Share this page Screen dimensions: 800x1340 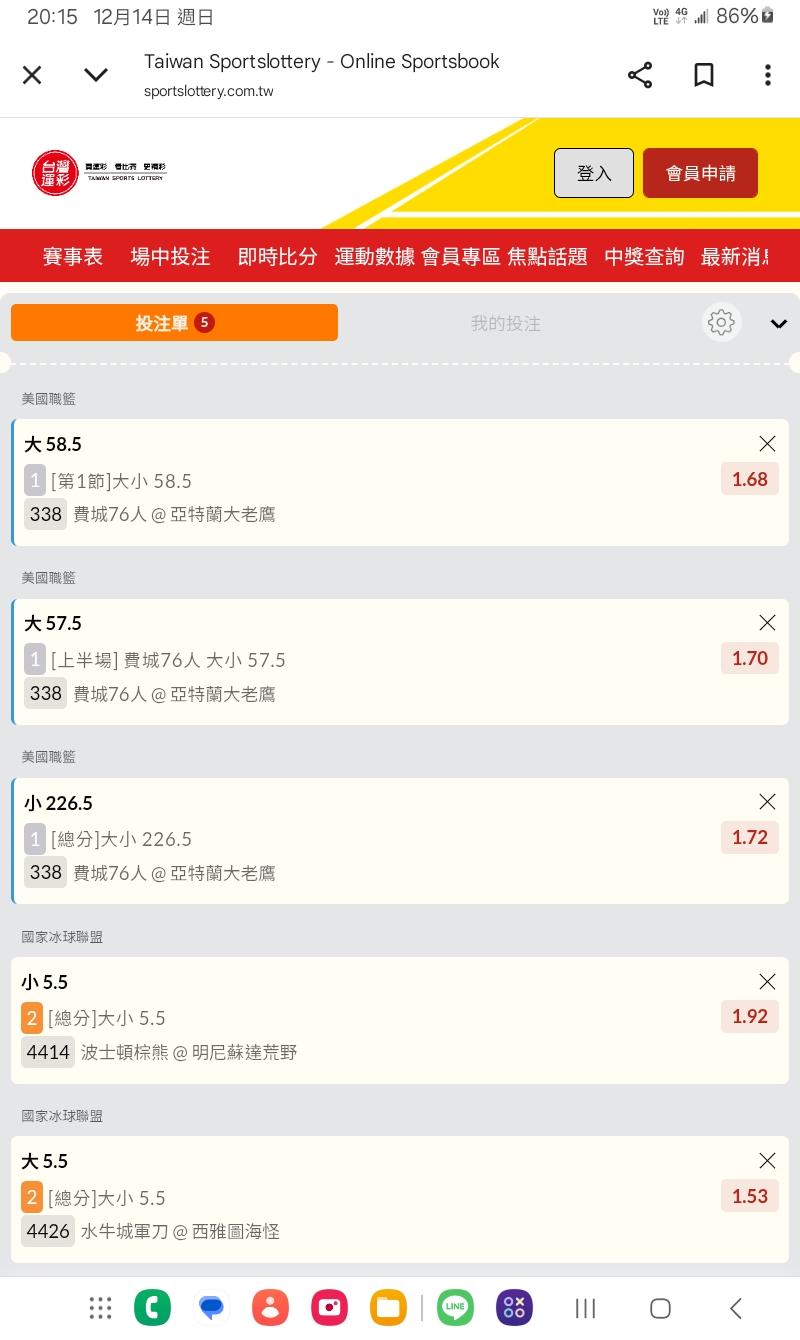click(x=640, y=75)
